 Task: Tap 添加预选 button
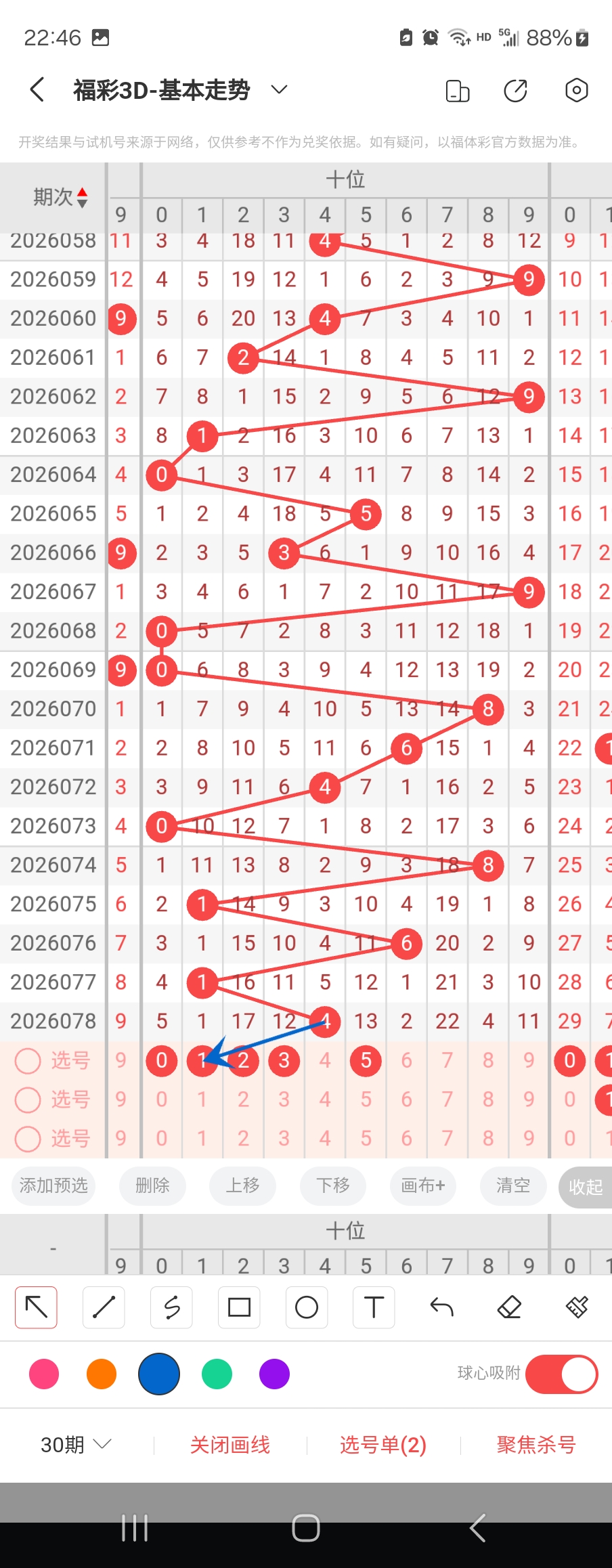pos(53,1185)
